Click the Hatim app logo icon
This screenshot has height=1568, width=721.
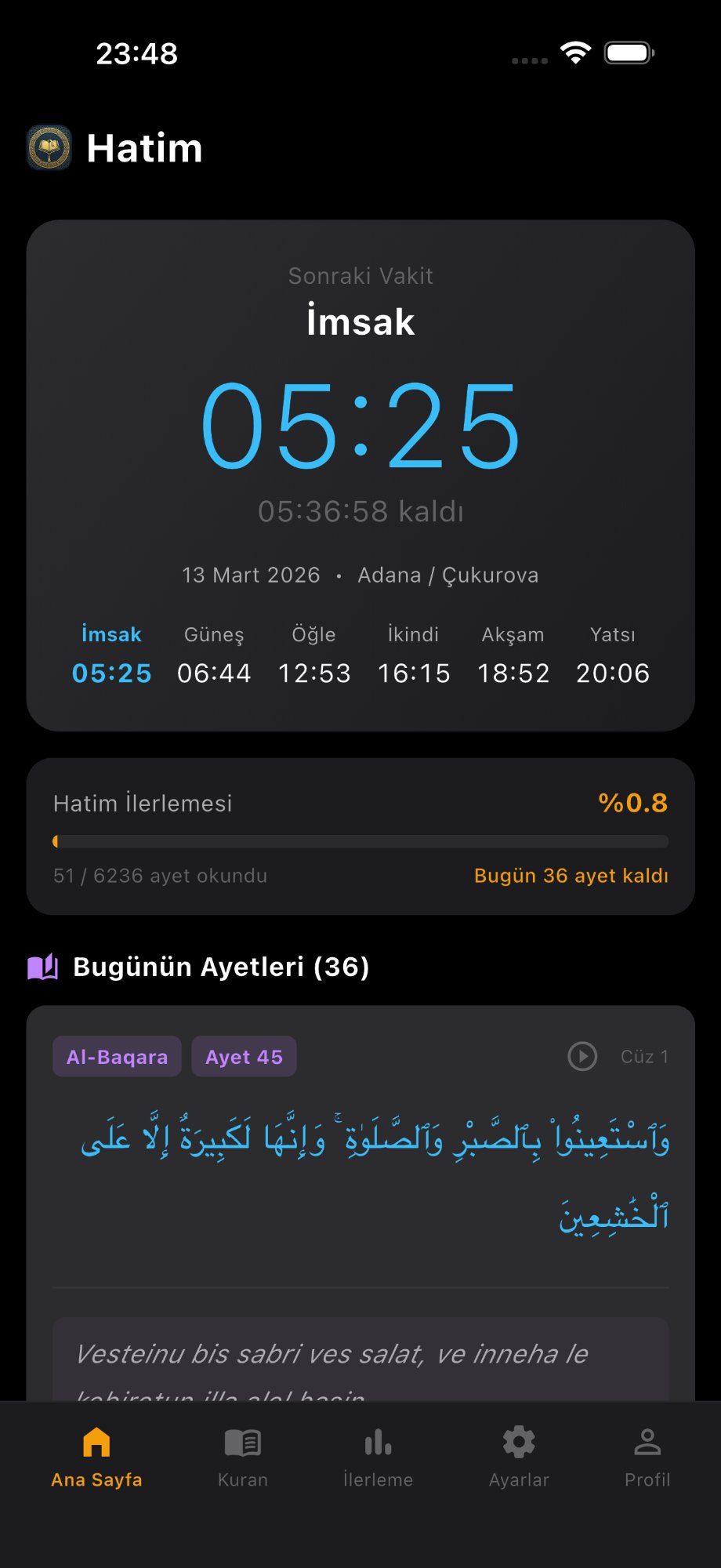49,147
